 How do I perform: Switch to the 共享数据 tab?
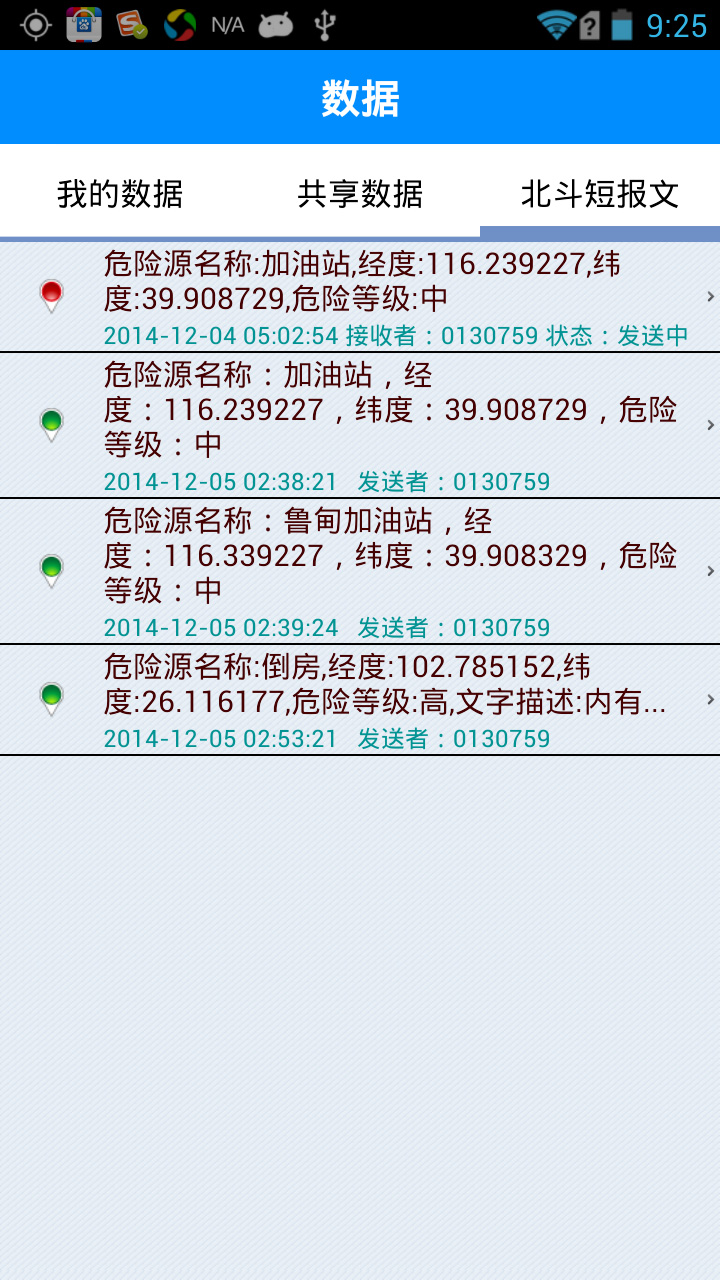360,193
